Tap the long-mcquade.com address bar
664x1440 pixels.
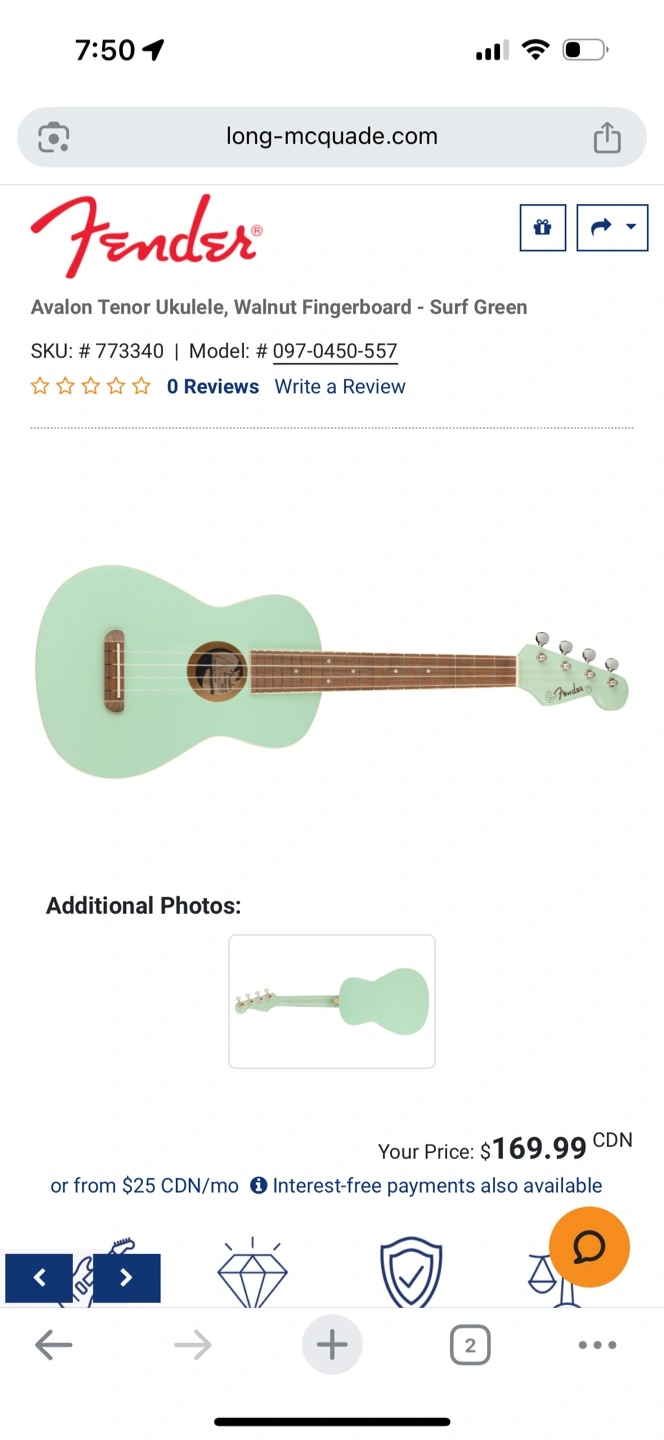(x=332, y=137)
